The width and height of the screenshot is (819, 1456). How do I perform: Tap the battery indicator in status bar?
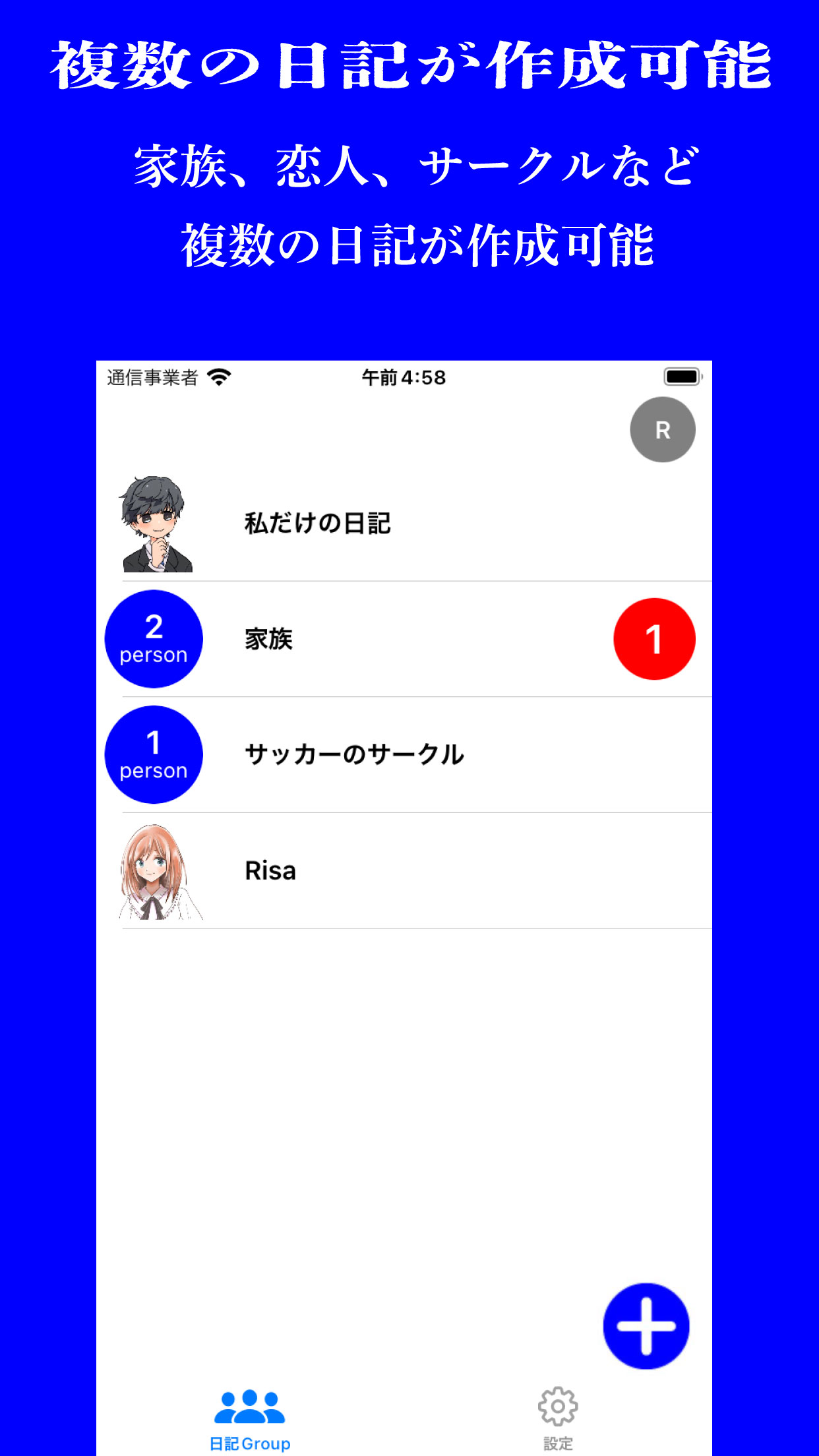[x=682, y=377]
